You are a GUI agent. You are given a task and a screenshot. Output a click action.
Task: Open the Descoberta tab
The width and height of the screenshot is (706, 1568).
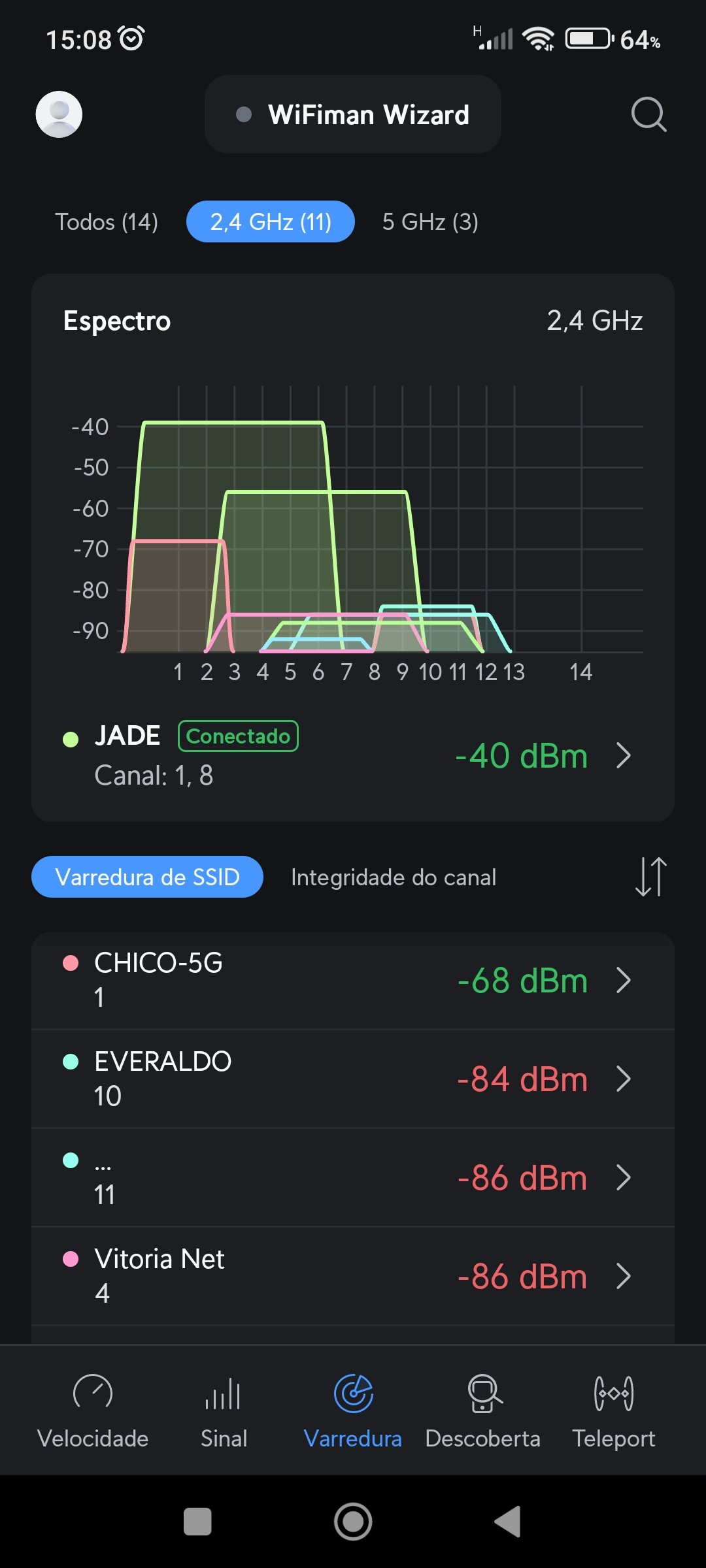[482, 1410]
